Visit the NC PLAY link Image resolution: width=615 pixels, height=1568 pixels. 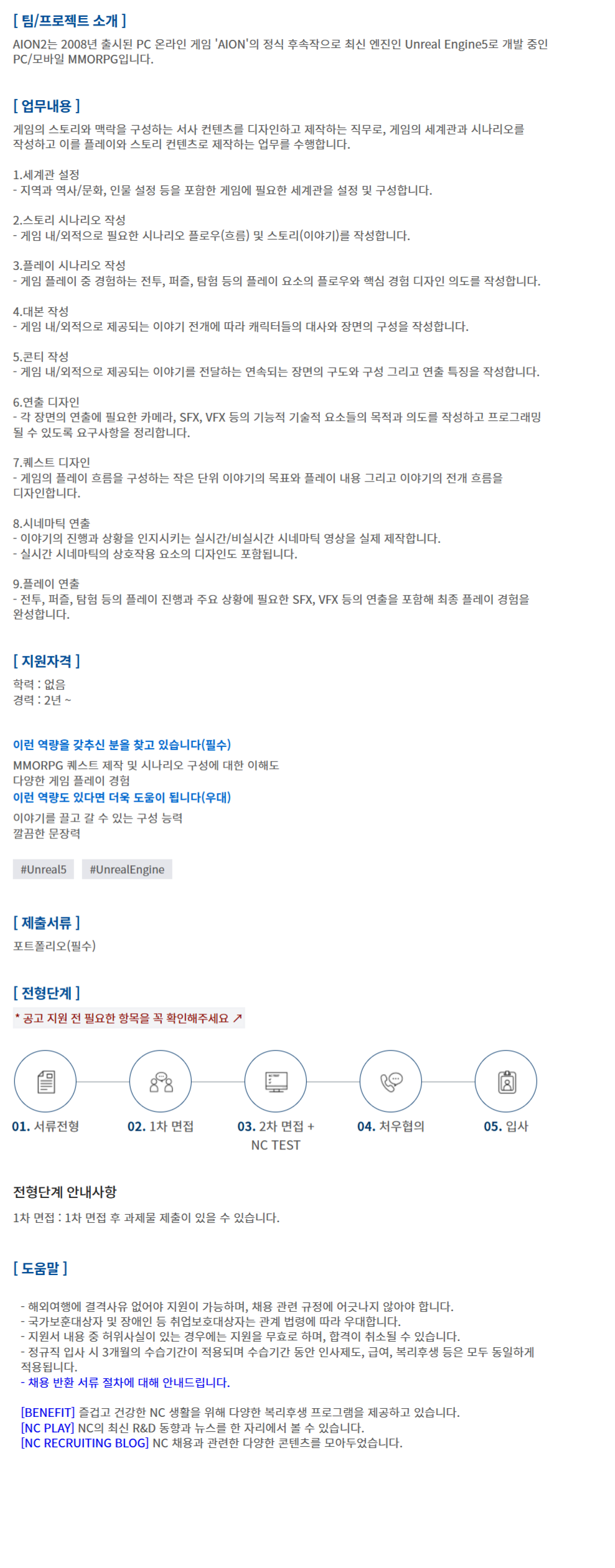coord(47,1427)
